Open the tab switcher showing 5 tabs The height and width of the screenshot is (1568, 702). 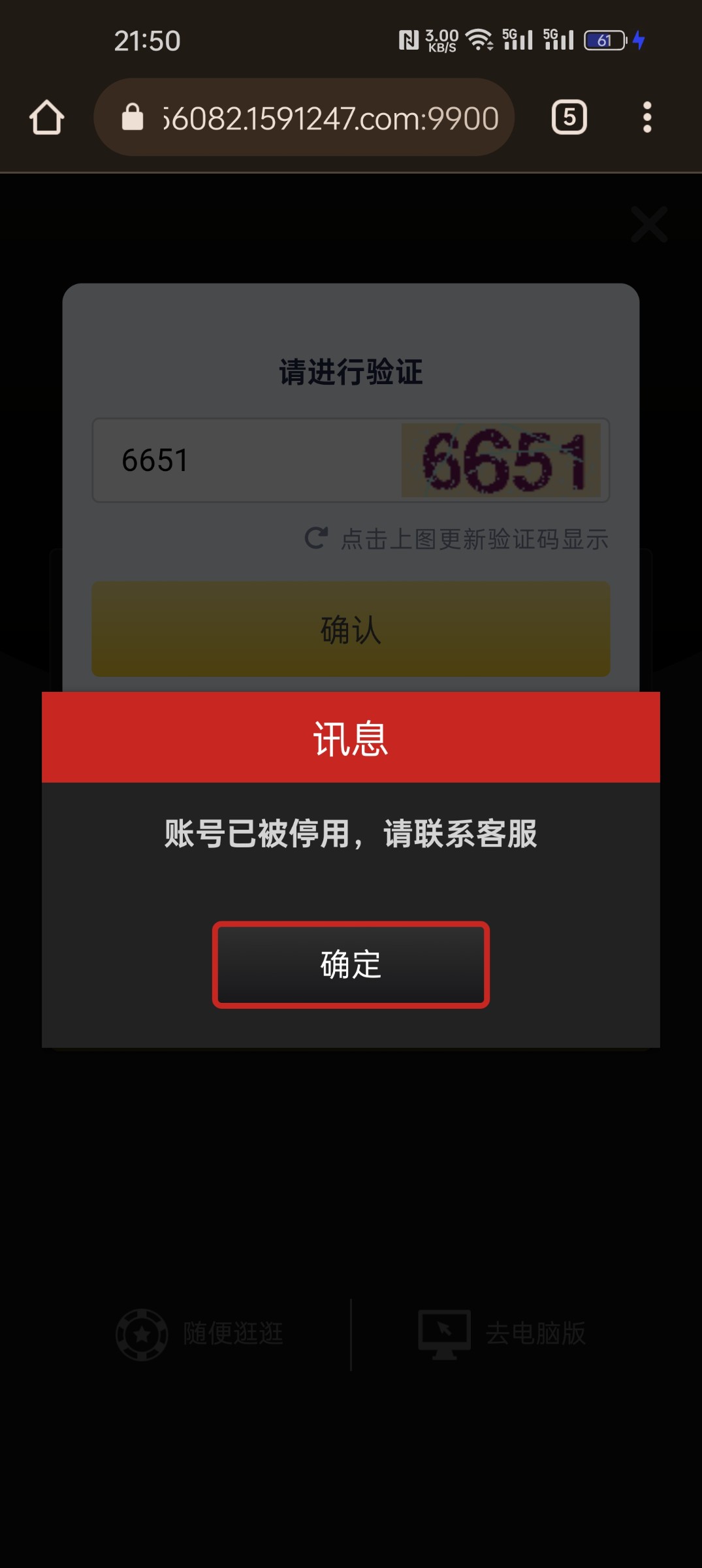click(x=569, y=118)
